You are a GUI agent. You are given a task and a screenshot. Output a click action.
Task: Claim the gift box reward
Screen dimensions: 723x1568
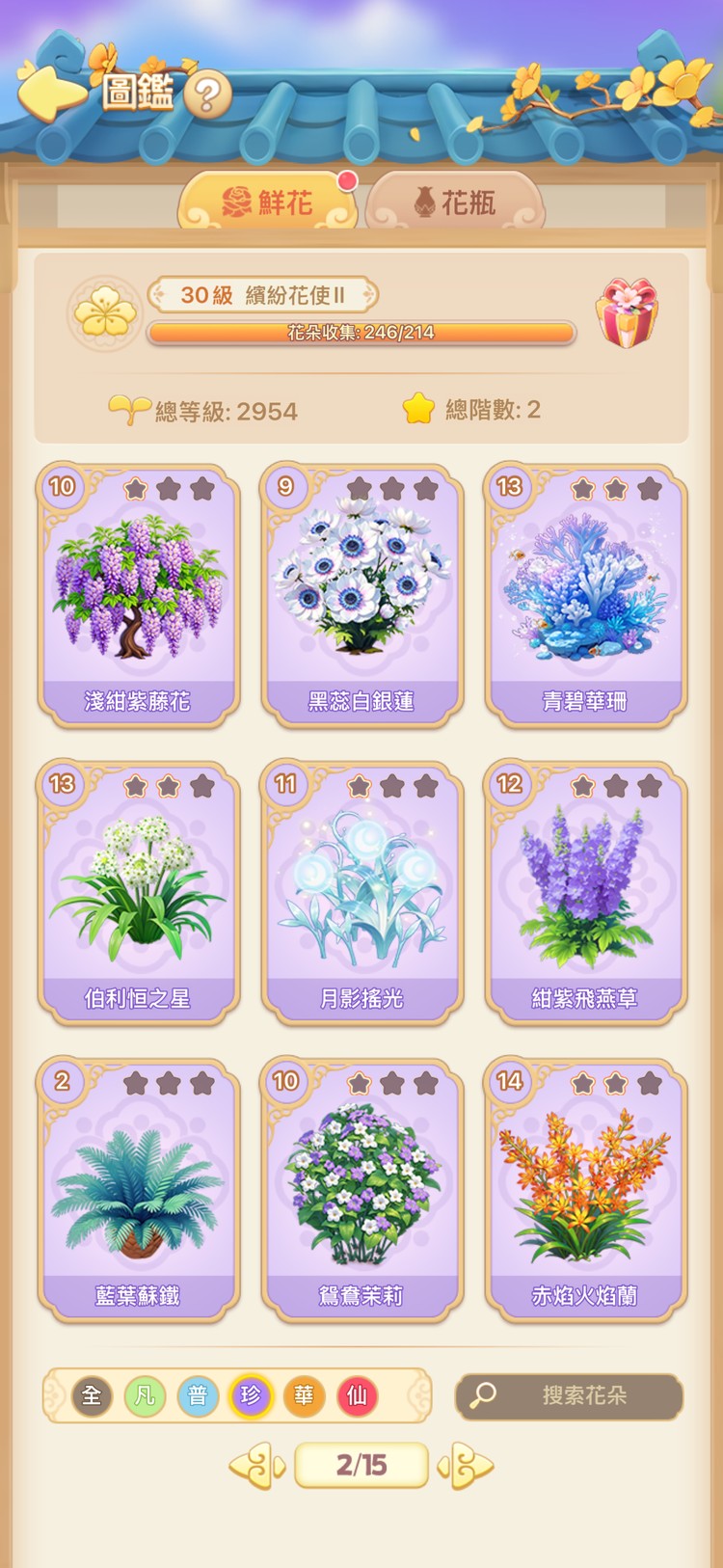(x=628, y=313)
